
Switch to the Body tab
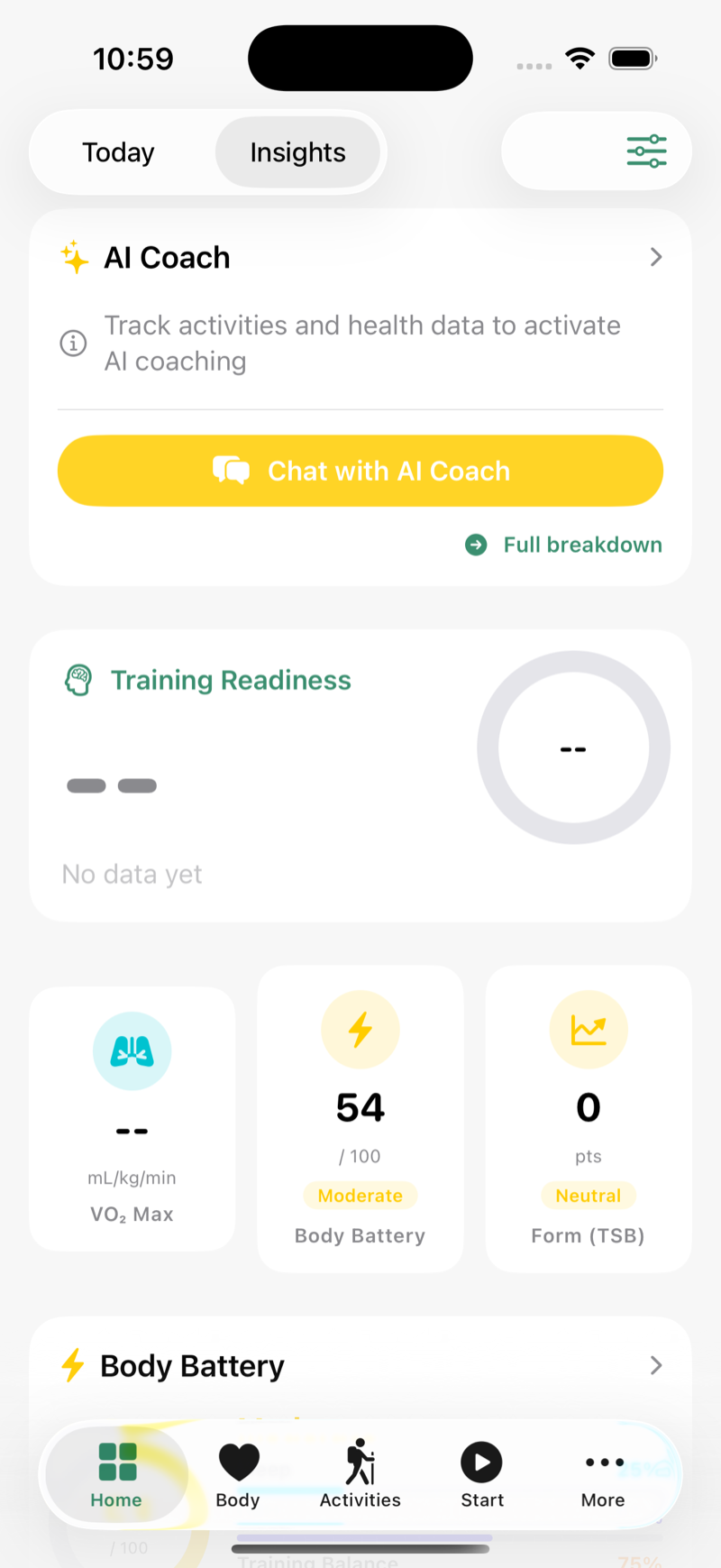tap(238, 1475)
